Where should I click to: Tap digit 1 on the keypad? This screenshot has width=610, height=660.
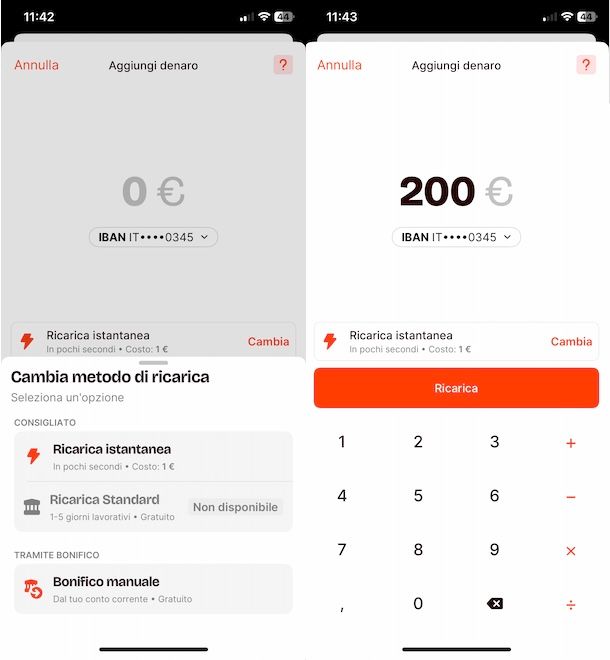(342, 442)
